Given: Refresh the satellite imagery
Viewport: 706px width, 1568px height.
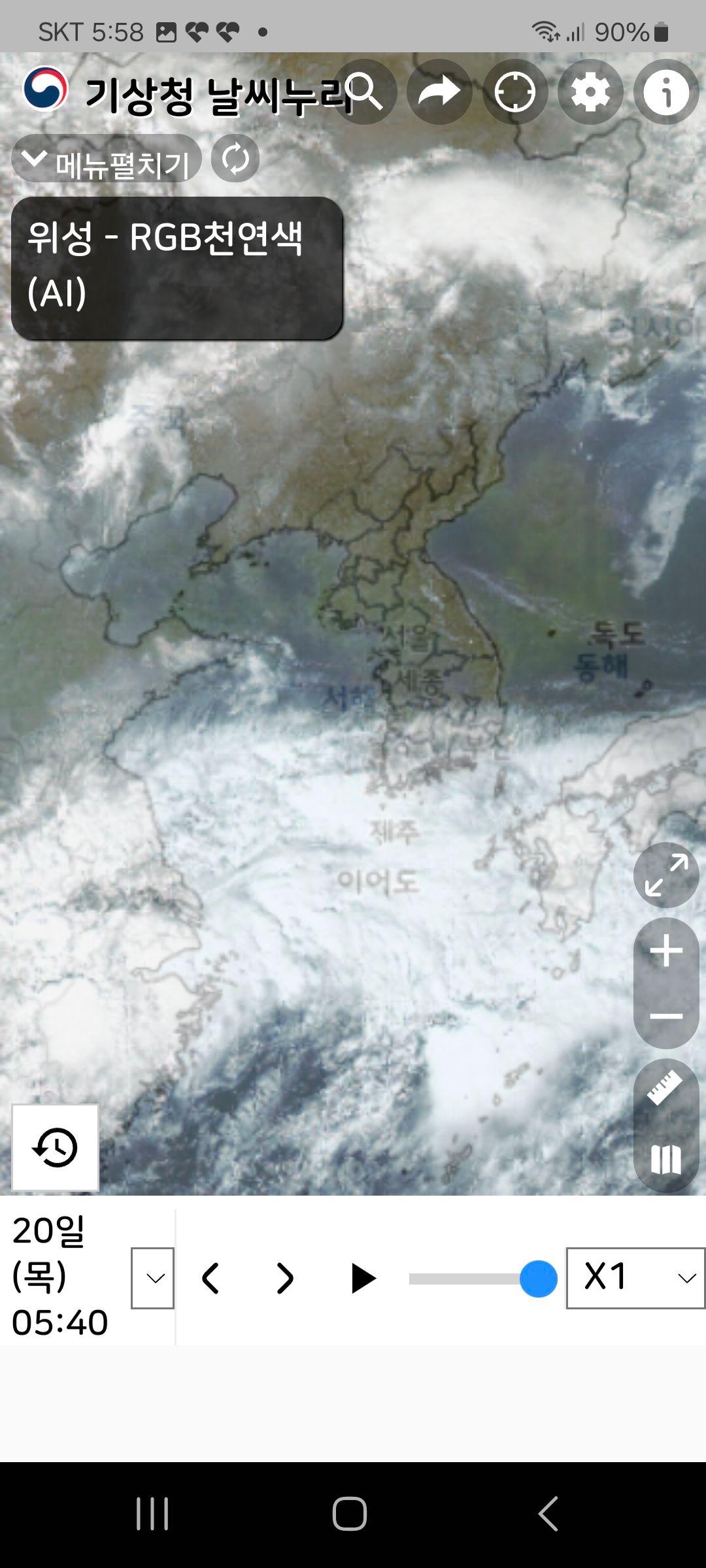Looking at the screenshot, I should (235, 159).
